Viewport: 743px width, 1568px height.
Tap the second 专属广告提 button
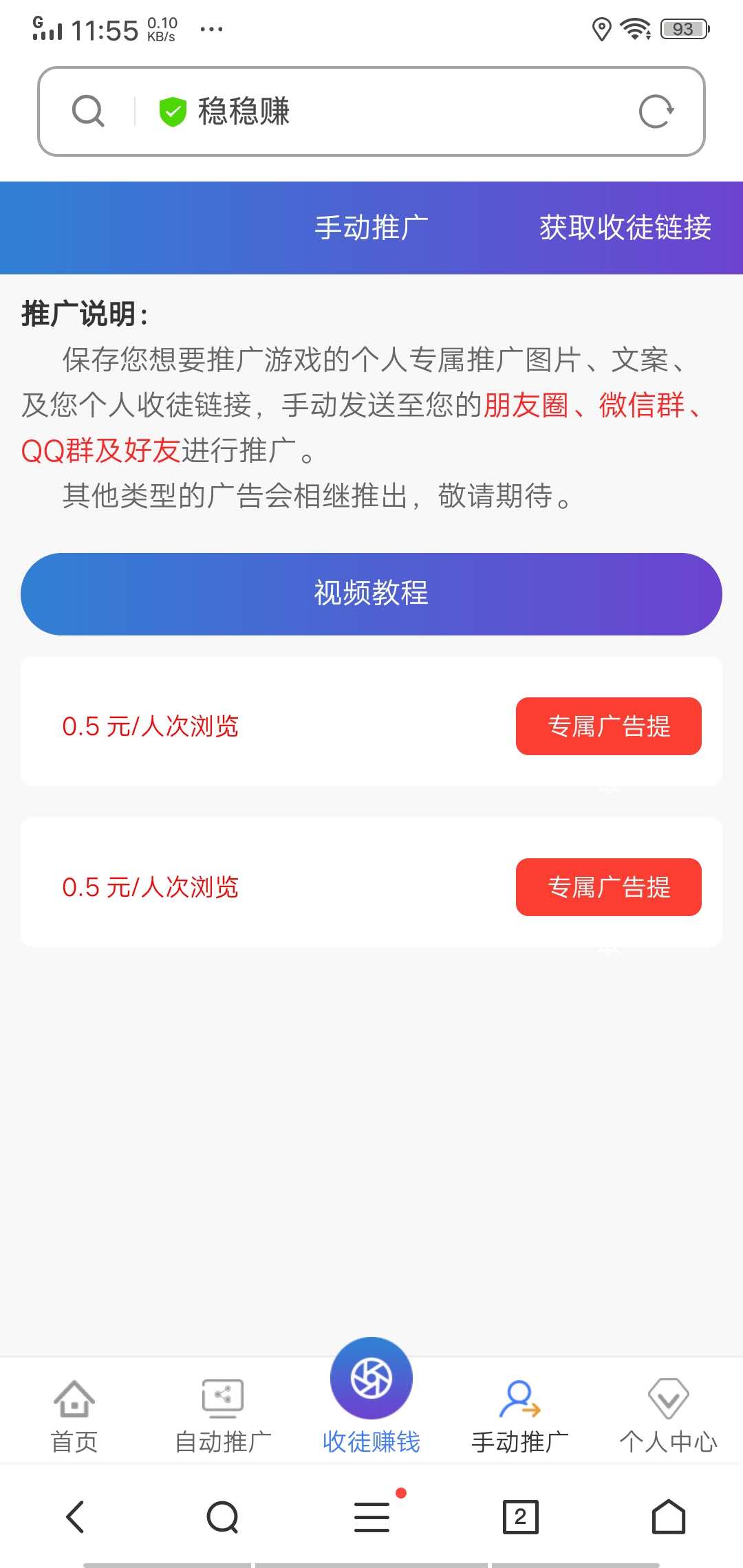click(x=608, y=887)
